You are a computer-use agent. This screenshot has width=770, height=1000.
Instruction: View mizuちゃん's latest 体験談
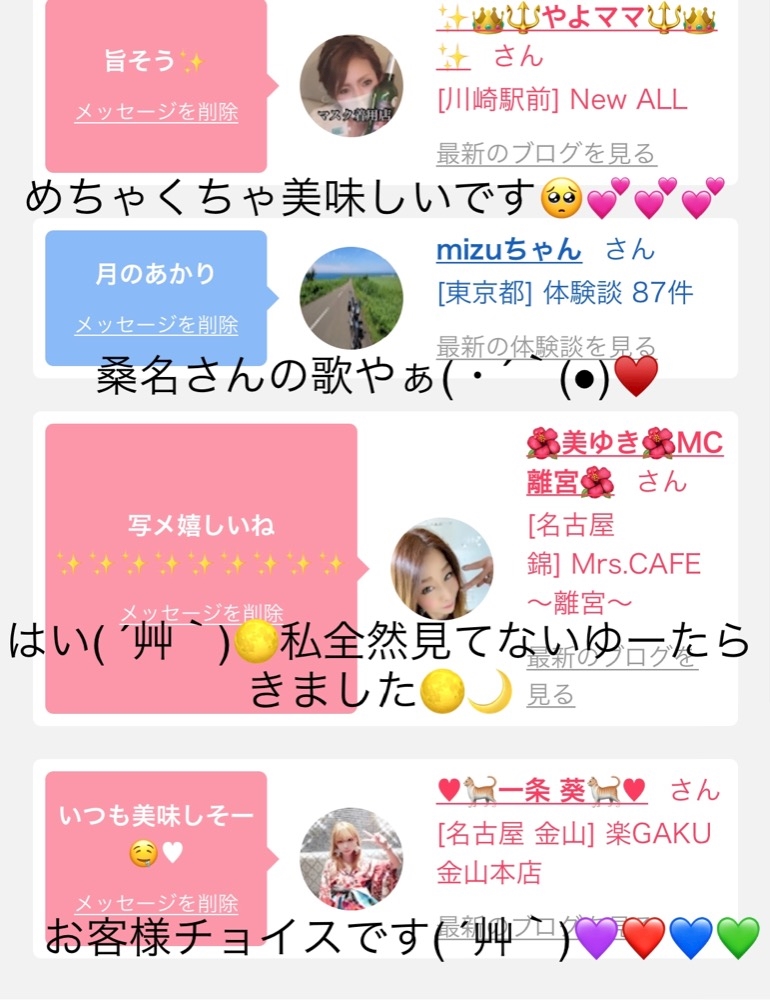click(547, 346)
